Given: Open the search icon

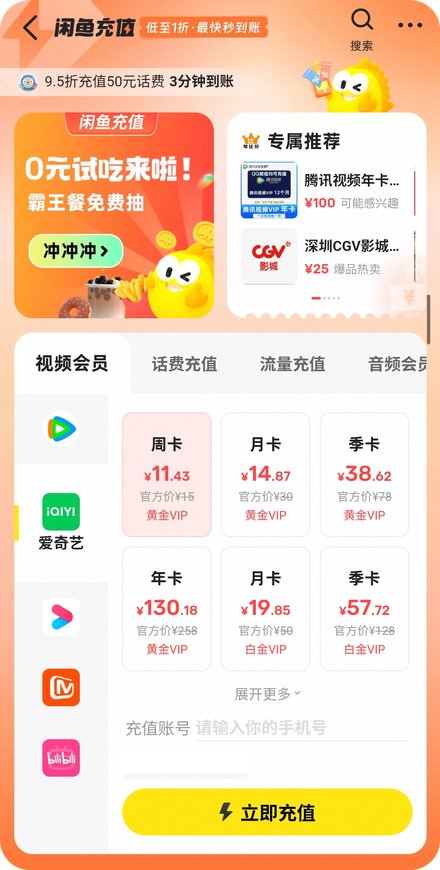Looking at the screenshot, I should point(361,21).
